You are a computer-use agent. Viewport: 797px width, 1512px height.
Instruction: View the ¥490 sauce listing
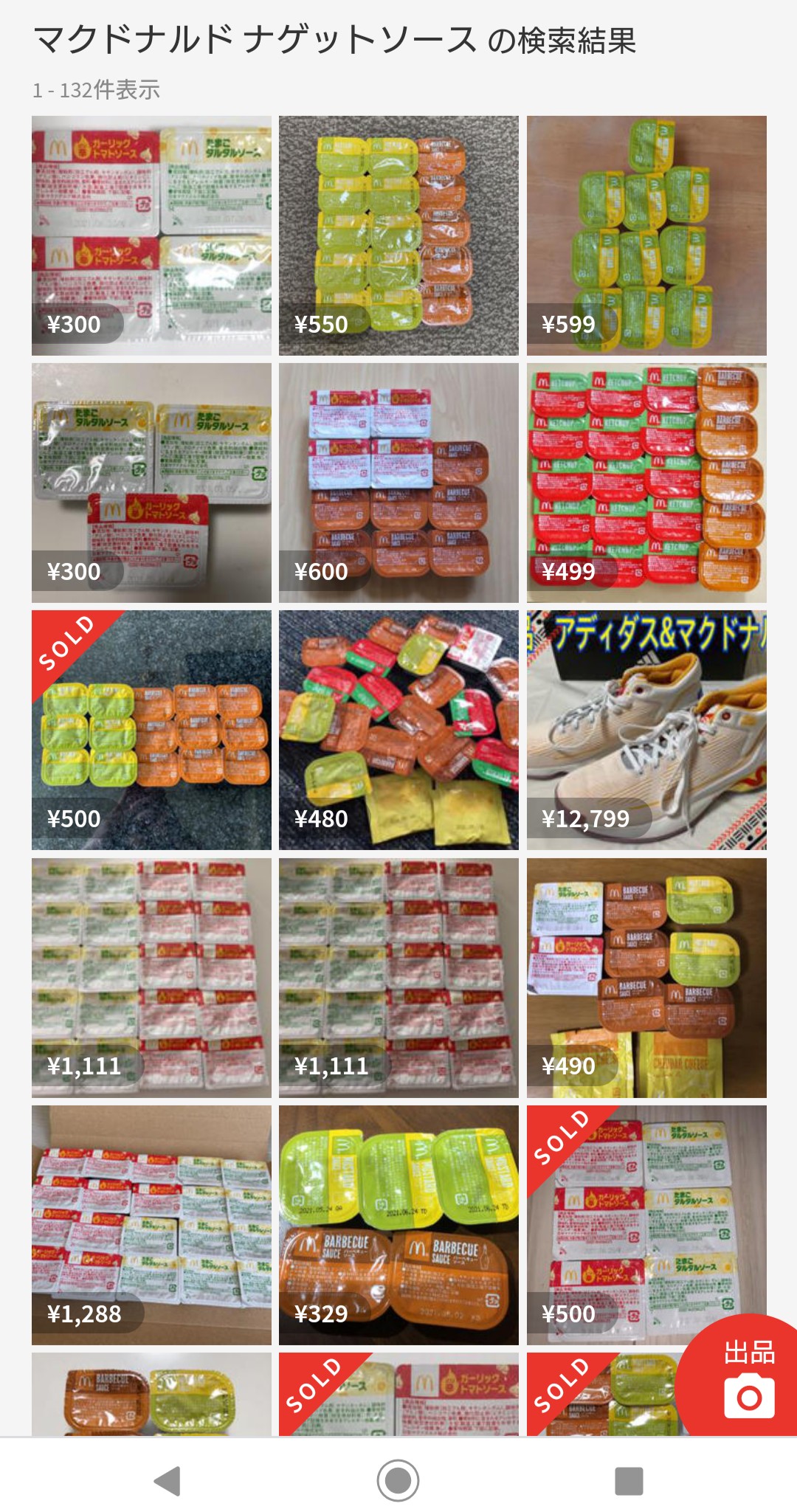[646, 978]
